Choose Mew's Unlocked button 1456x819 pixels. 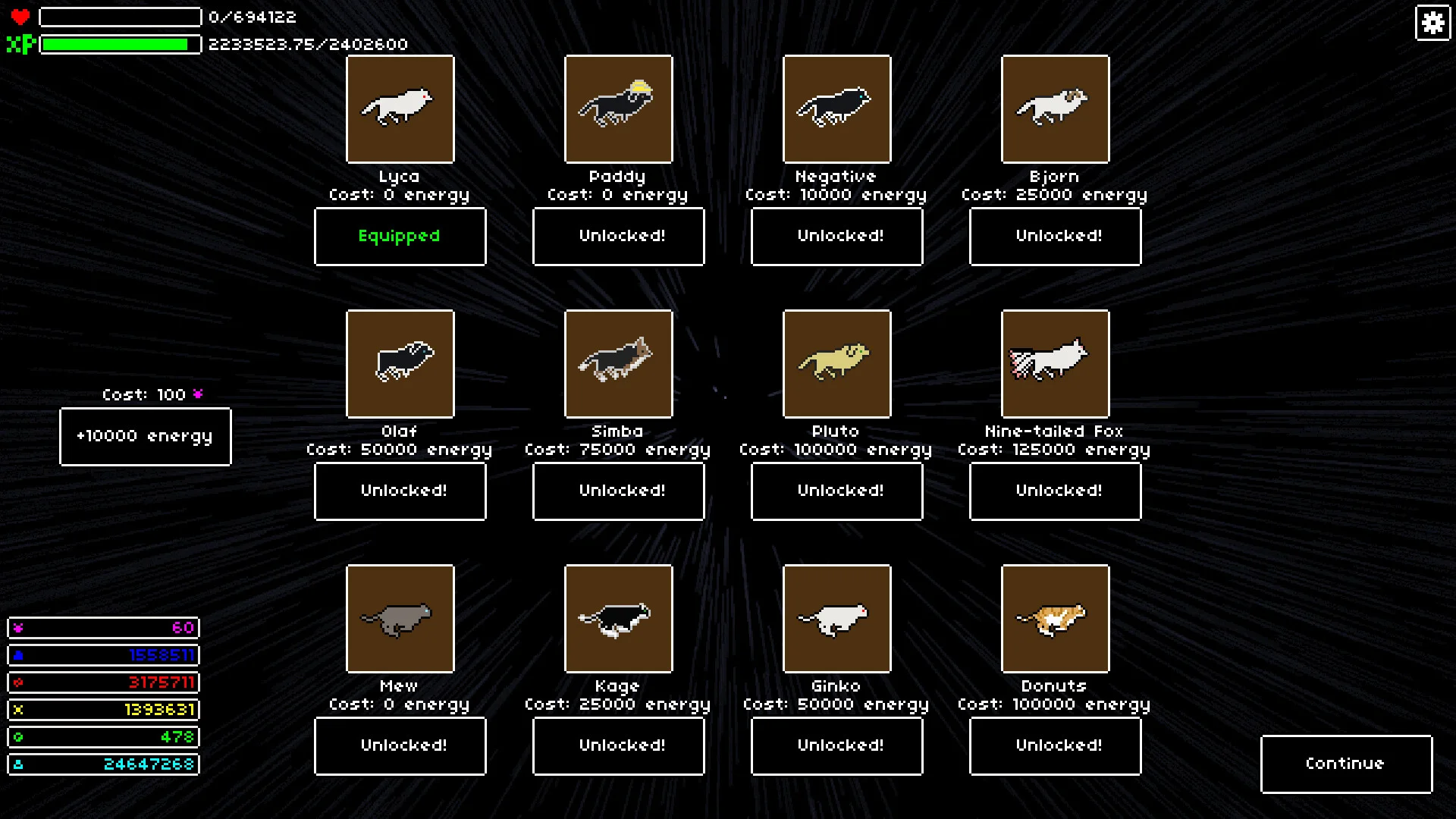click(400, 745)
